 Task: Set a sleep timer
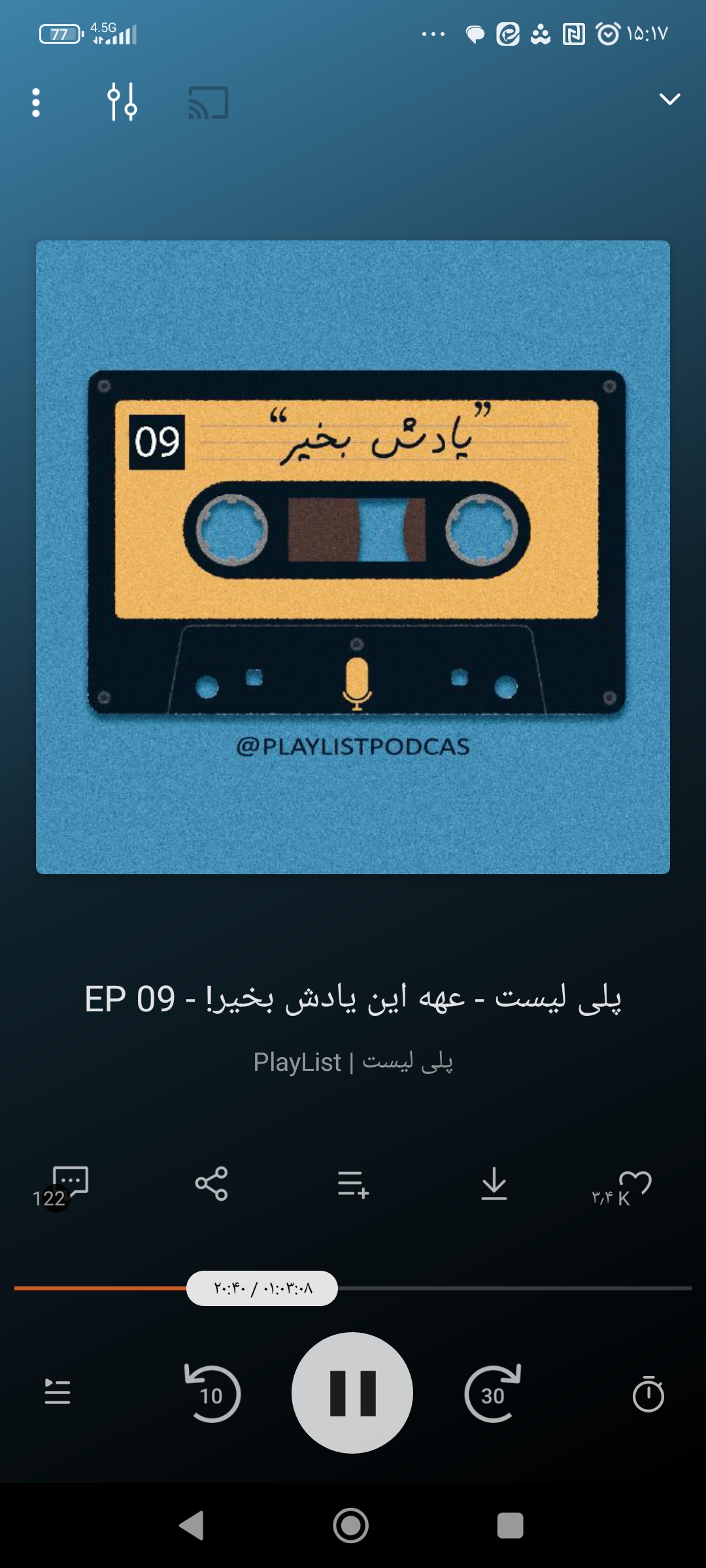648,1394
